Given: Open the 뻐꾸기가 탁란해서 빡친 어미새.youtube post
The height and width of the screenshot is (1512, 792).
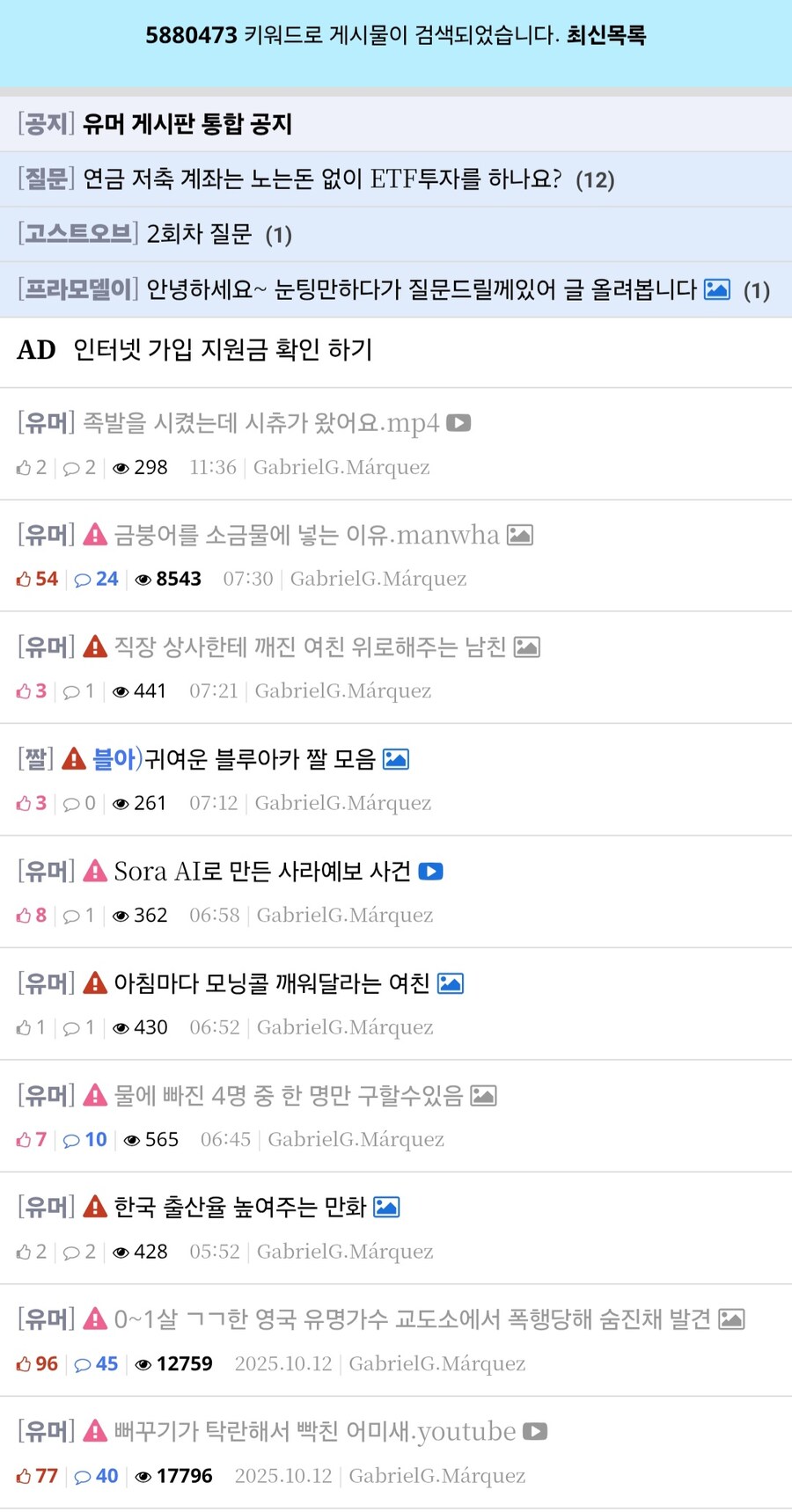Looking at the screenshot, I should [314, 1432].
